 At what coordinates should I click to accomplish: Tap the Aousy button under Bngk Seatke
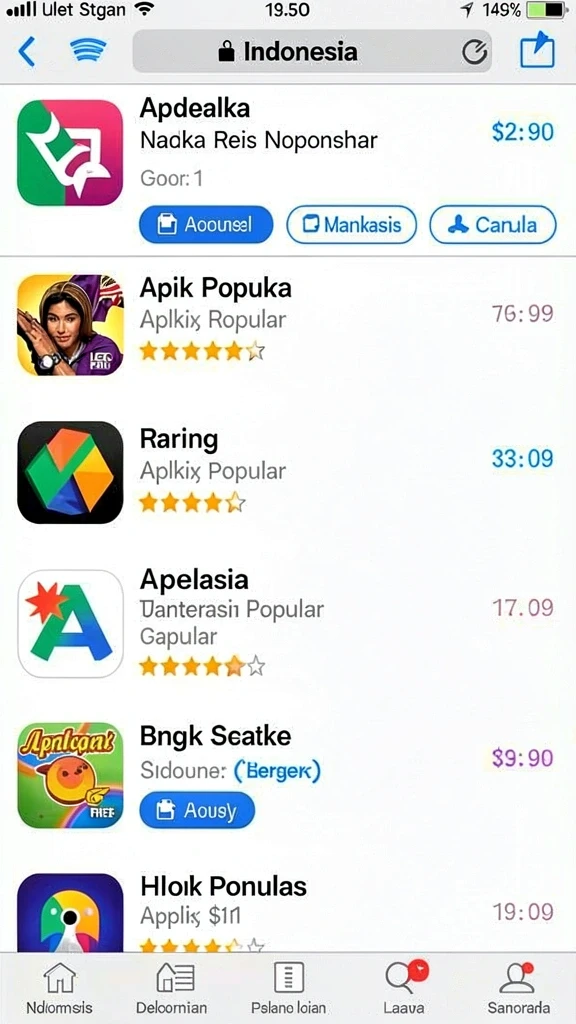coord(197,810)
